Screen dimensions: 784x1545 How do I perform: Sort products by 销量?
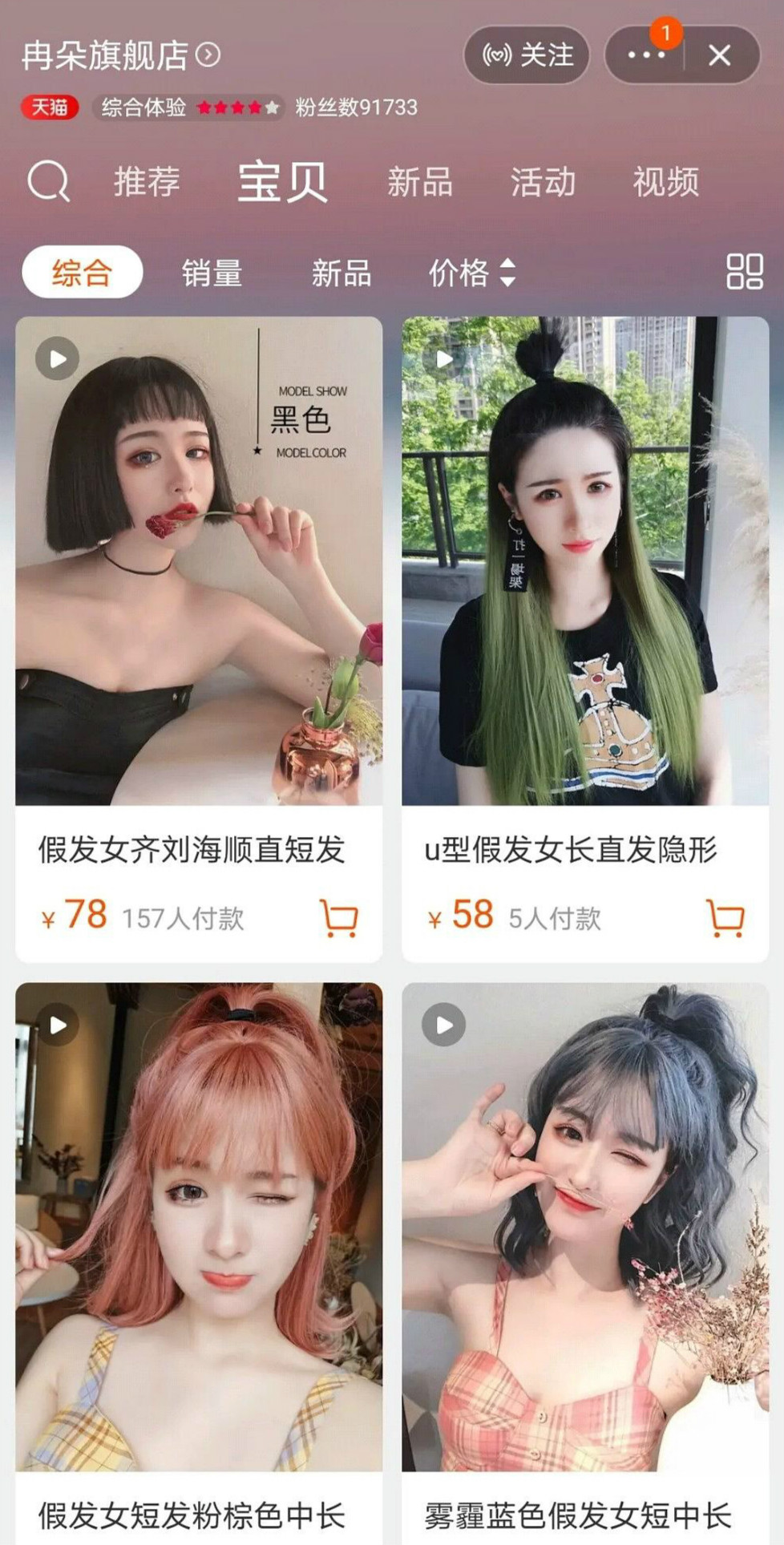[212, 273]
